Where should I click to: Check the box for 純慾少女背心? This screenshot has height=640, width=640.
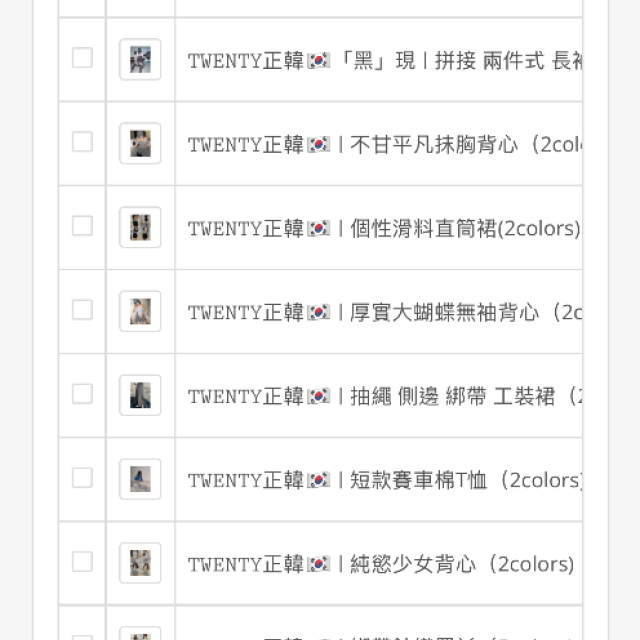(x=82, y=562)
